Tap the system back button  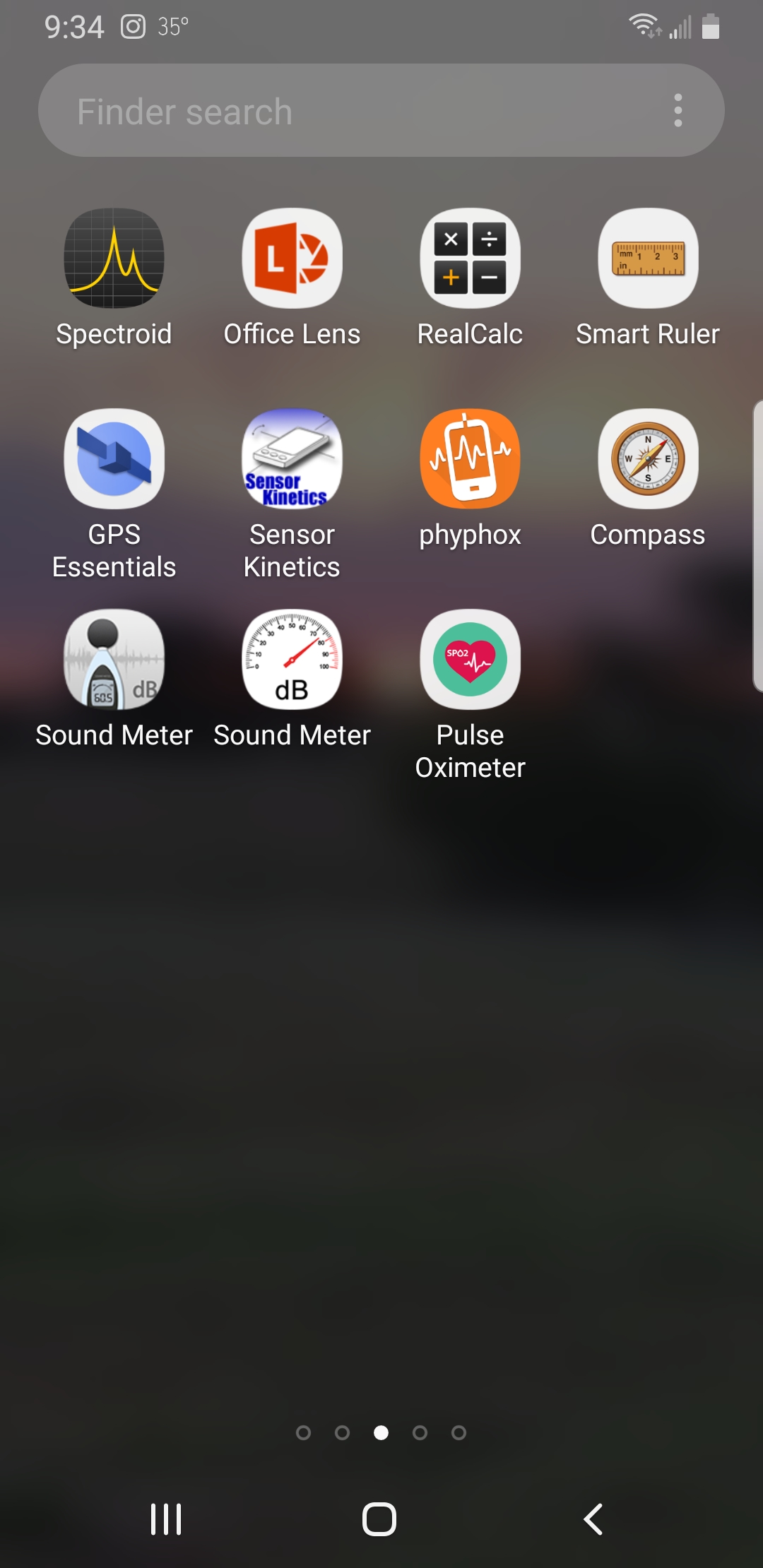[593, 1519]
